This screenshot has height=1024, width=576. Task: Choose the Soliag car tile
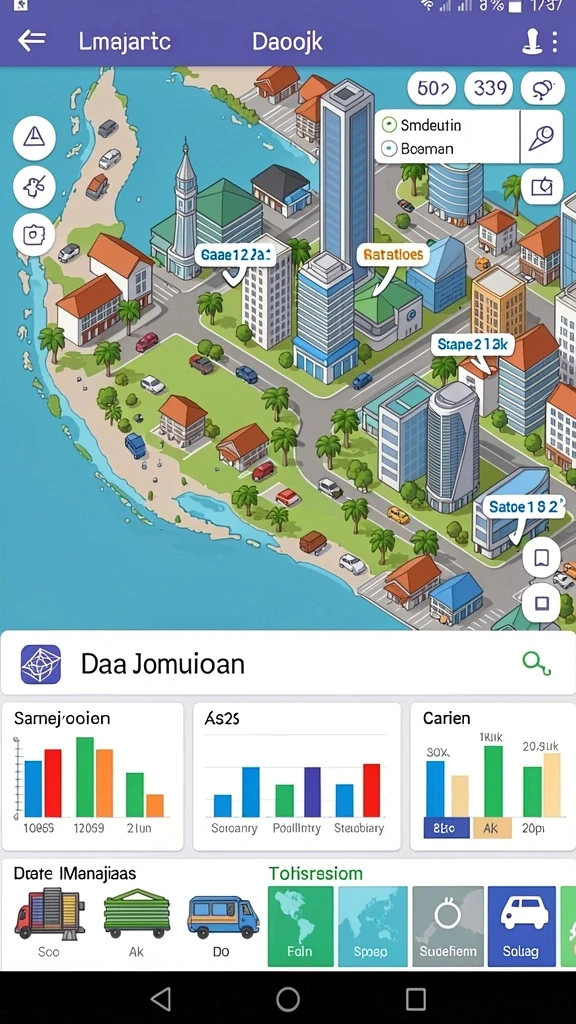click(521, 926)
